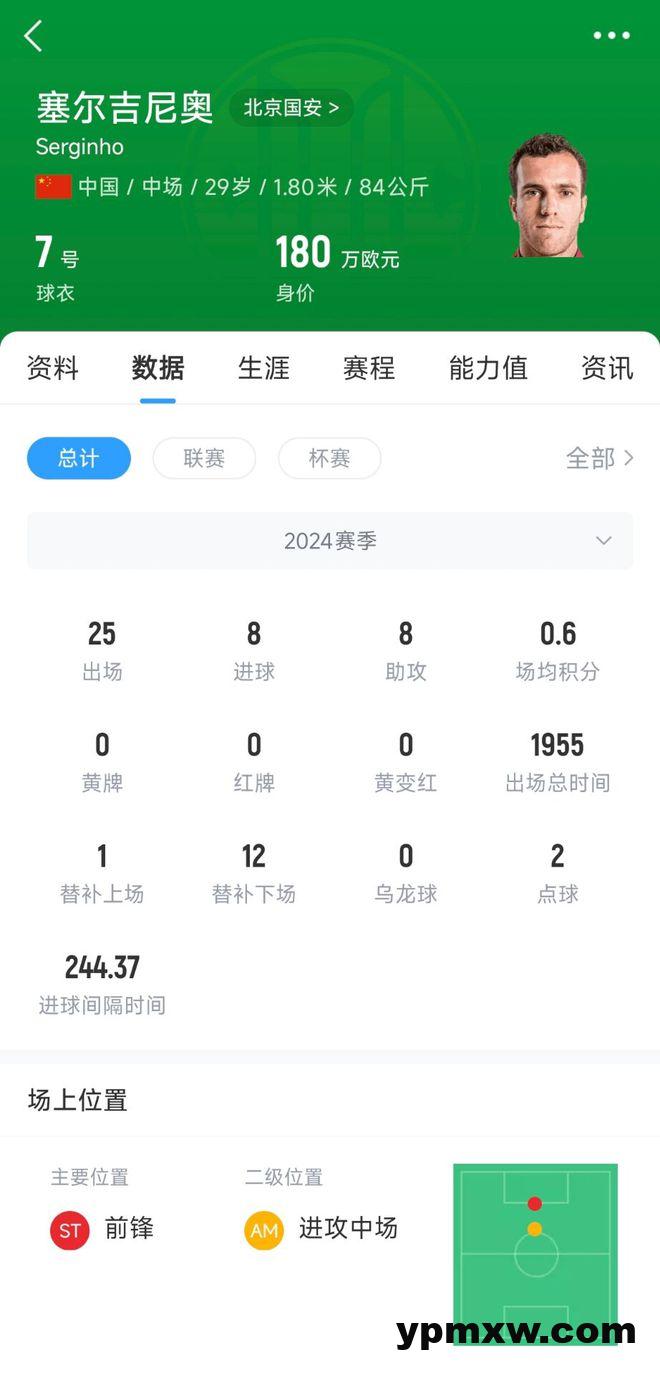
Task: Switch to the 能力值 tab
Action: (488, 368)
